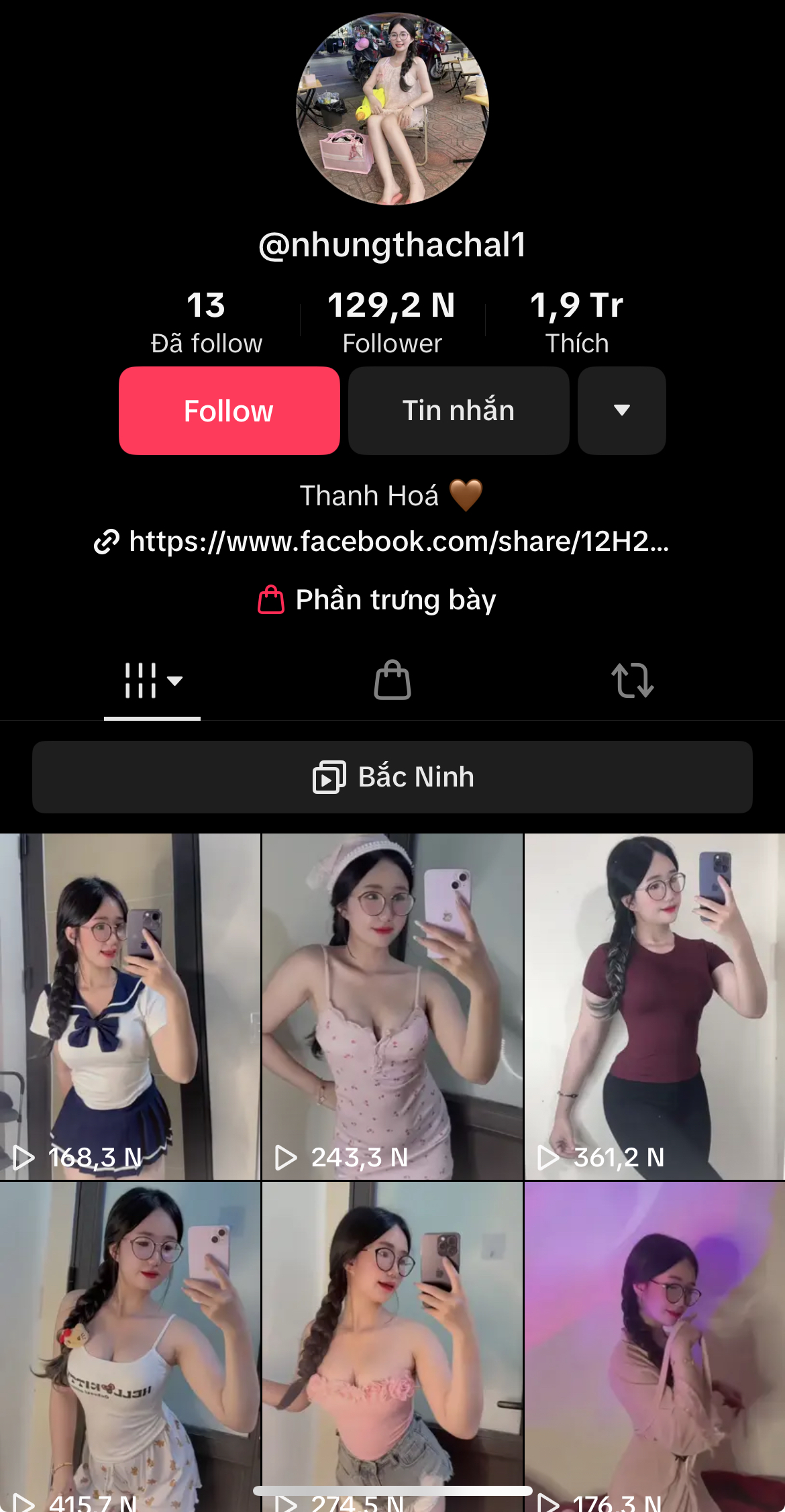The height and width of the screenshot is (1512, 785).
Task: Expand suggested accounts dropdown arrow
Action: 621,411
